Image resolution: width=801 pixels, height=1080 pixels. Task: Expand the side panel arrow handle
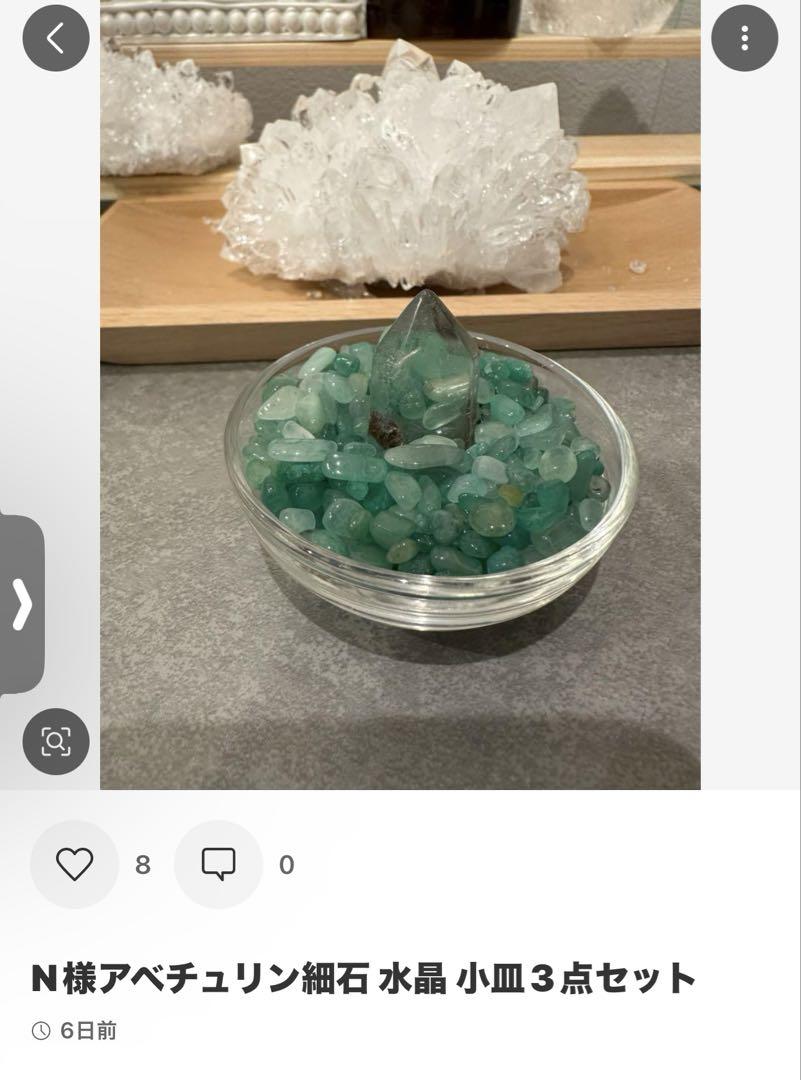[22, 604]
